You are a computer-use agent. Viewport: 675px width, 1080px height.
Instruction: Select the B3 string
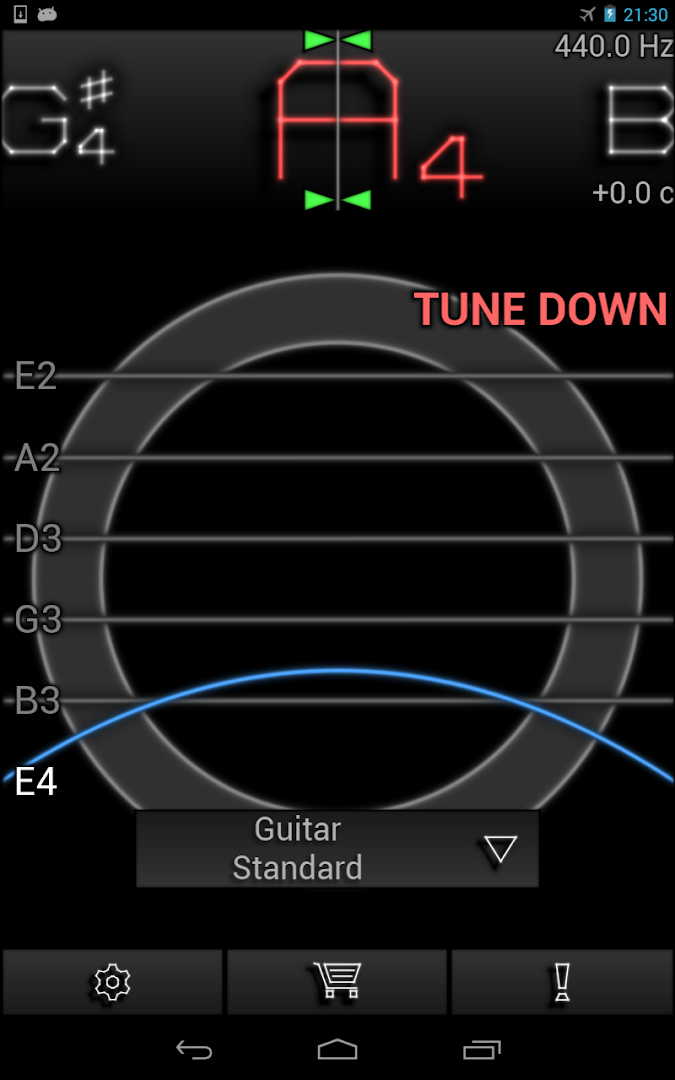38,701
